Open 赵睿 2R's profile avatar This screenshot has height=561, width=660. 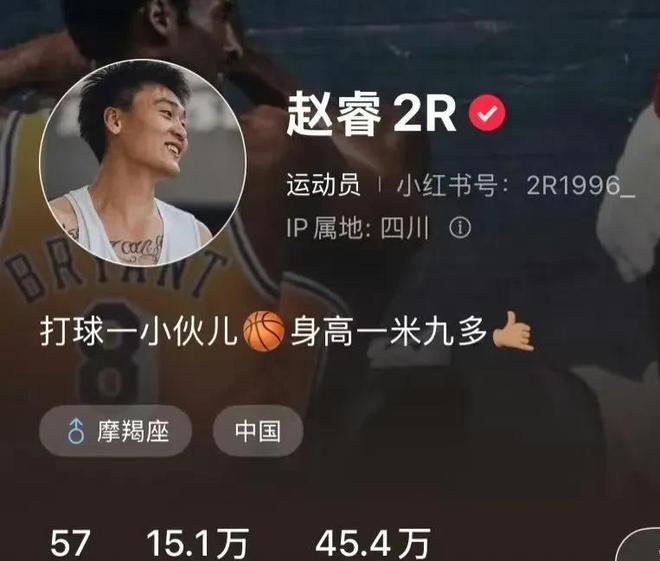(x=142, y=162)
